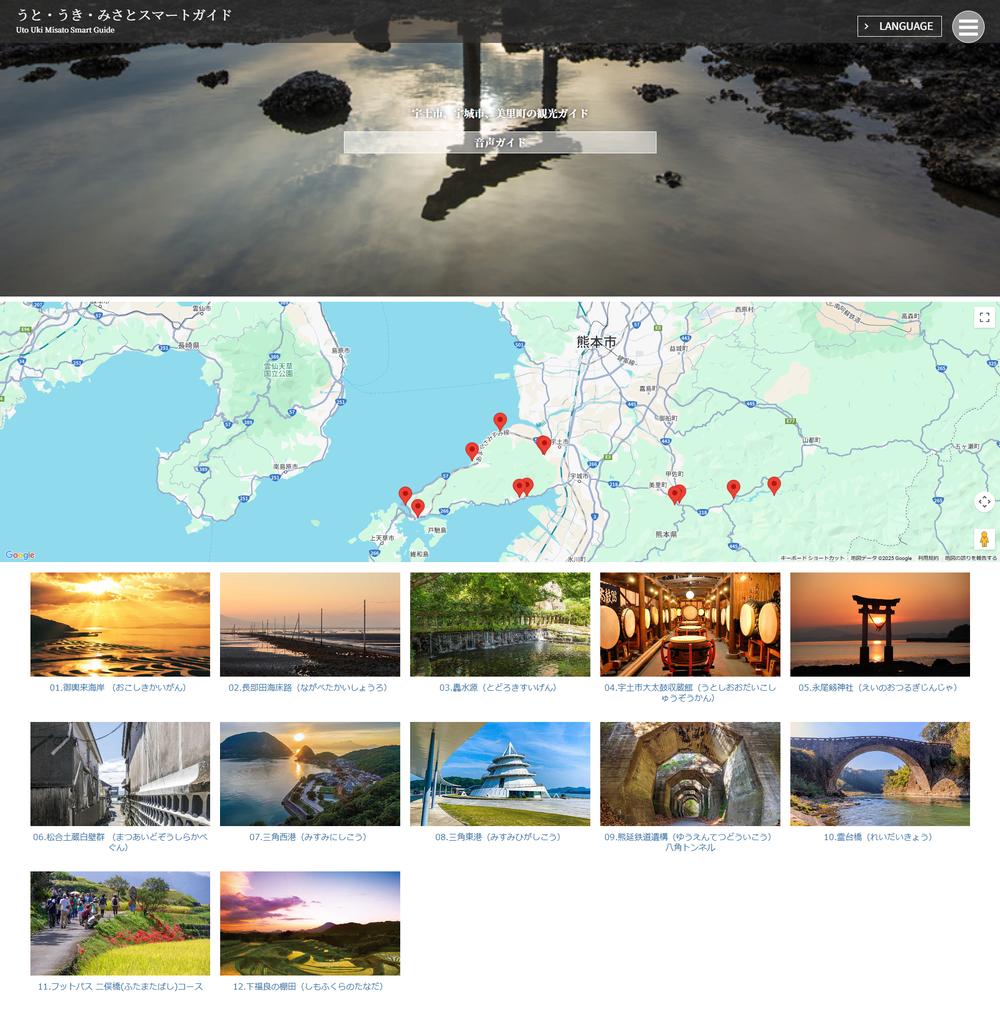The height and width of the screenshot is (1031, 1000).
Task: Open the hamburger menu
Action: click(x=968, y=26)
